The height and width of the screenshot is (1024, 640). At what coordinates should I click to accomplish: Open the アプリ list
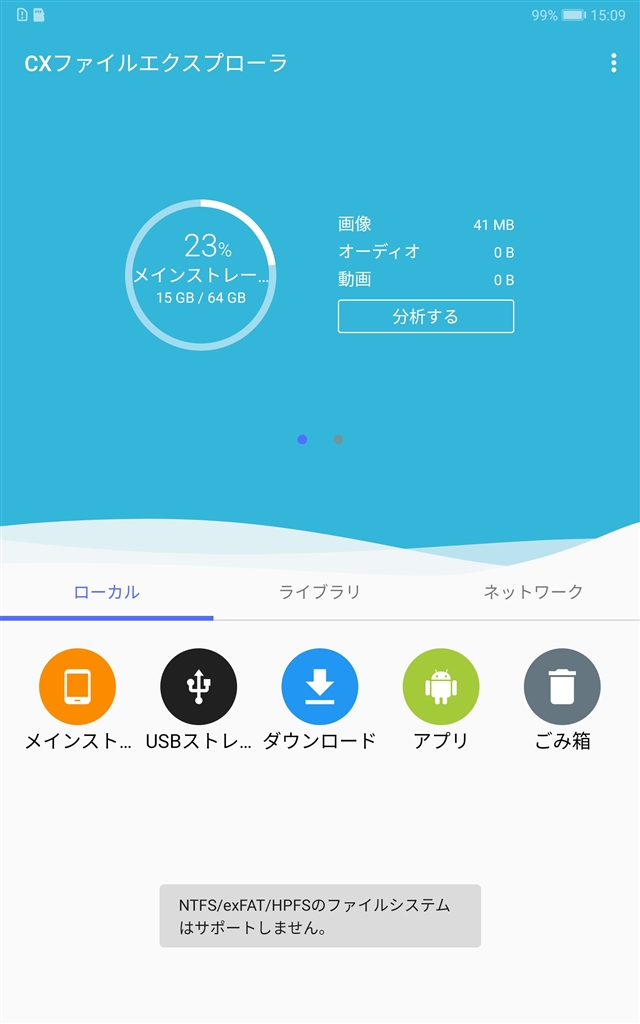pyautogui.click(x=441, y=687)
